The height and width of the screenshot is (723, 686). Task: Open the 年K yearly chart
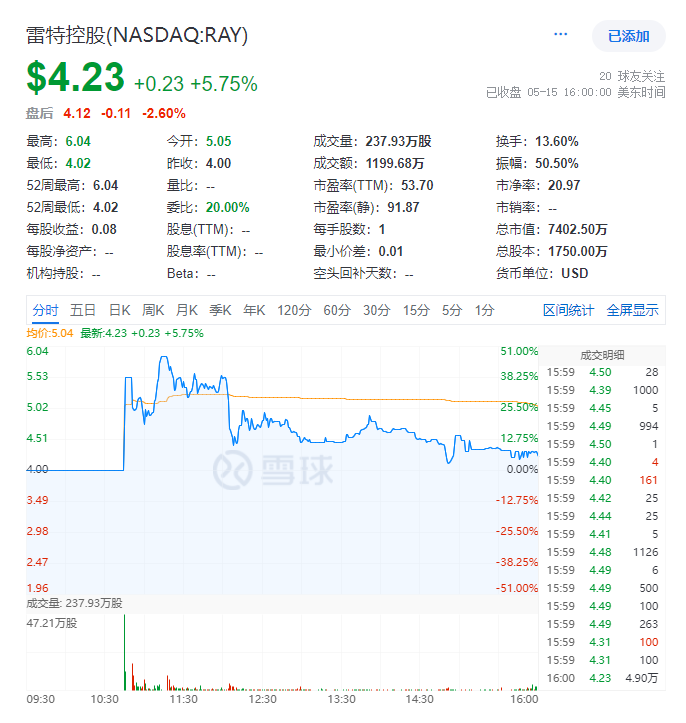pyautogui.click(x=254, y=310)
